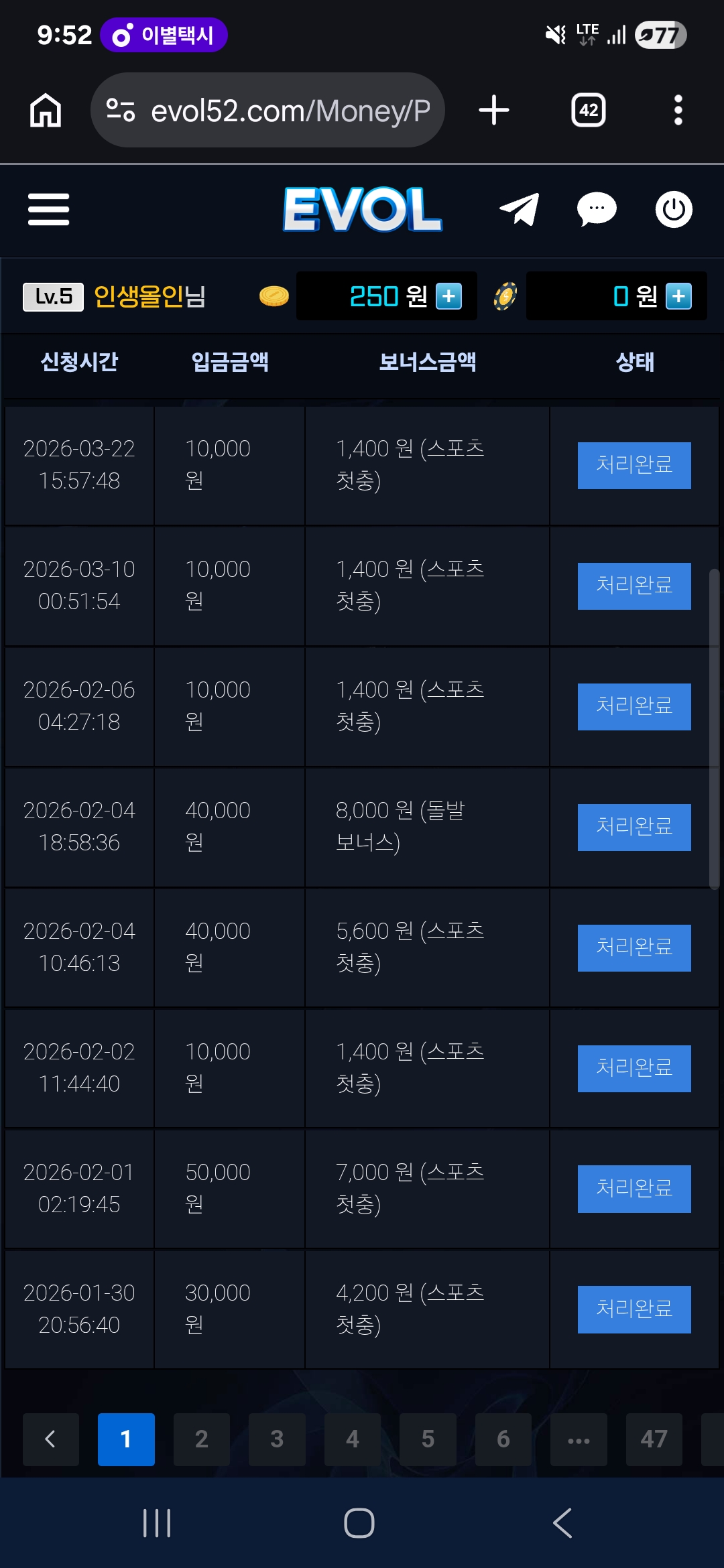
Task: Jump to last page 47
Action: [654, 1439]
